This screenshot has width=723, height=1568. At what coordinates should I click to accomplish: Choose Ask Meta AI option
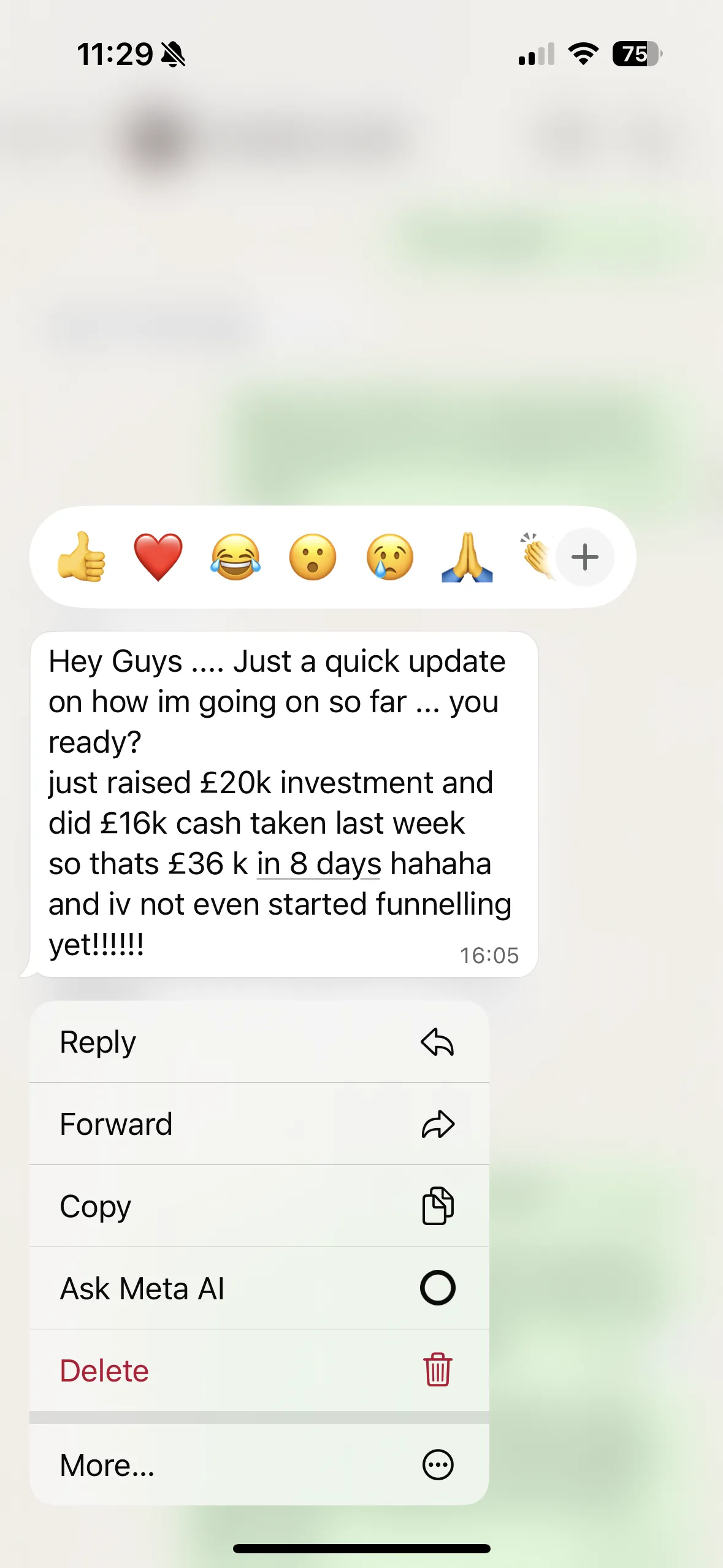tap(259, 1288)
